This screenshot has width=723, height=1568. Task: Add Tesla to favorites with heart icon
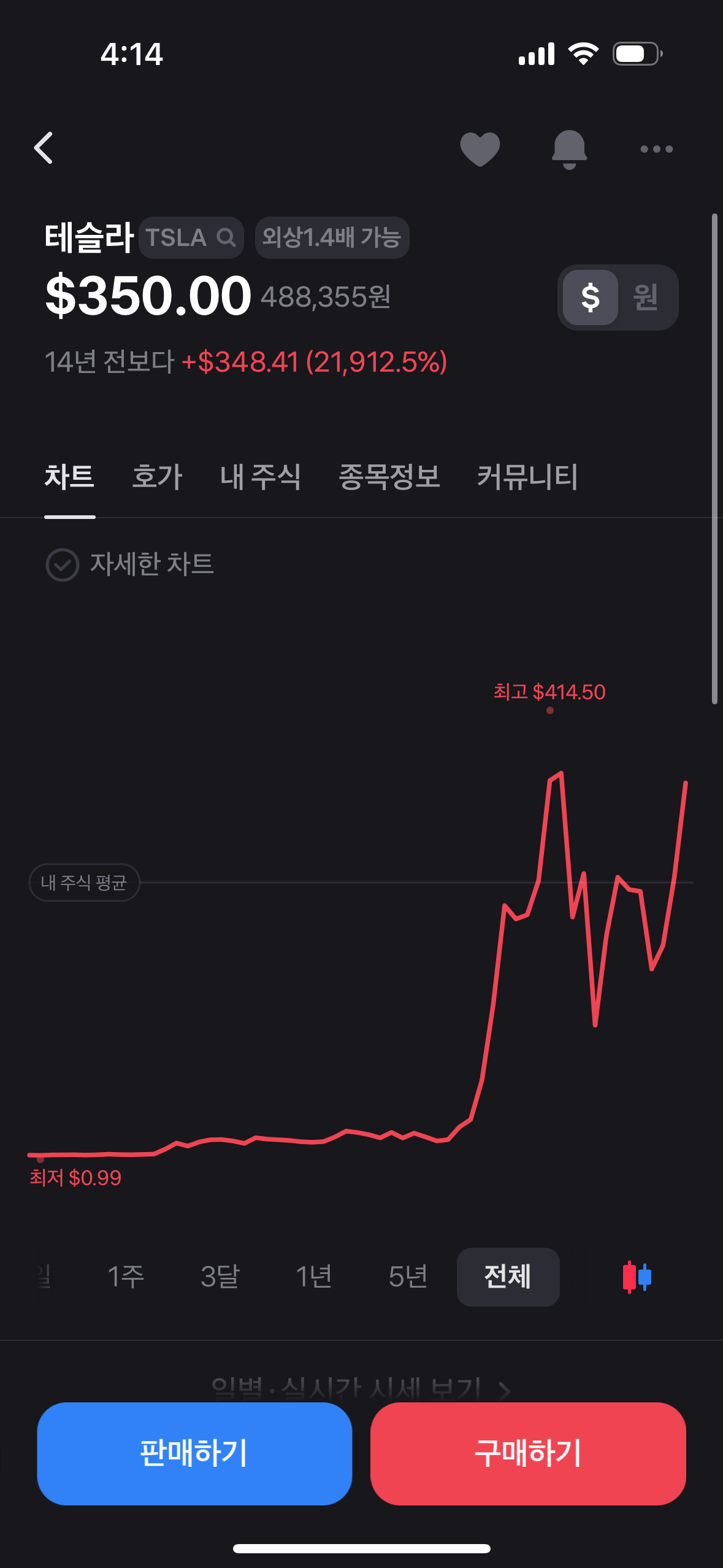[x=480, y=149]
